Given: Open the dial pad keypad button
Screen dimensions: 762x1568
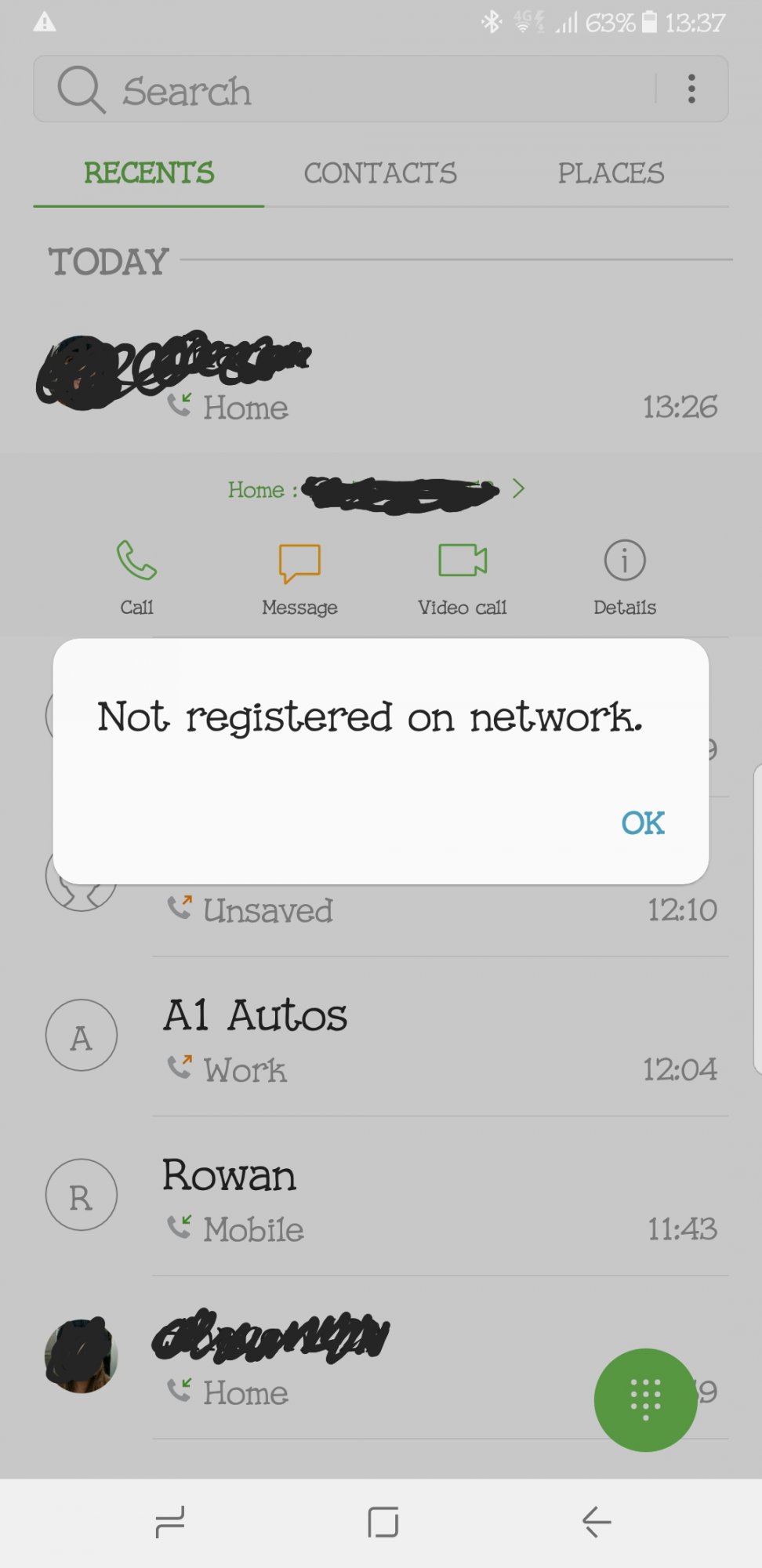Looking at the screenshot, I should click(645, 1399).
